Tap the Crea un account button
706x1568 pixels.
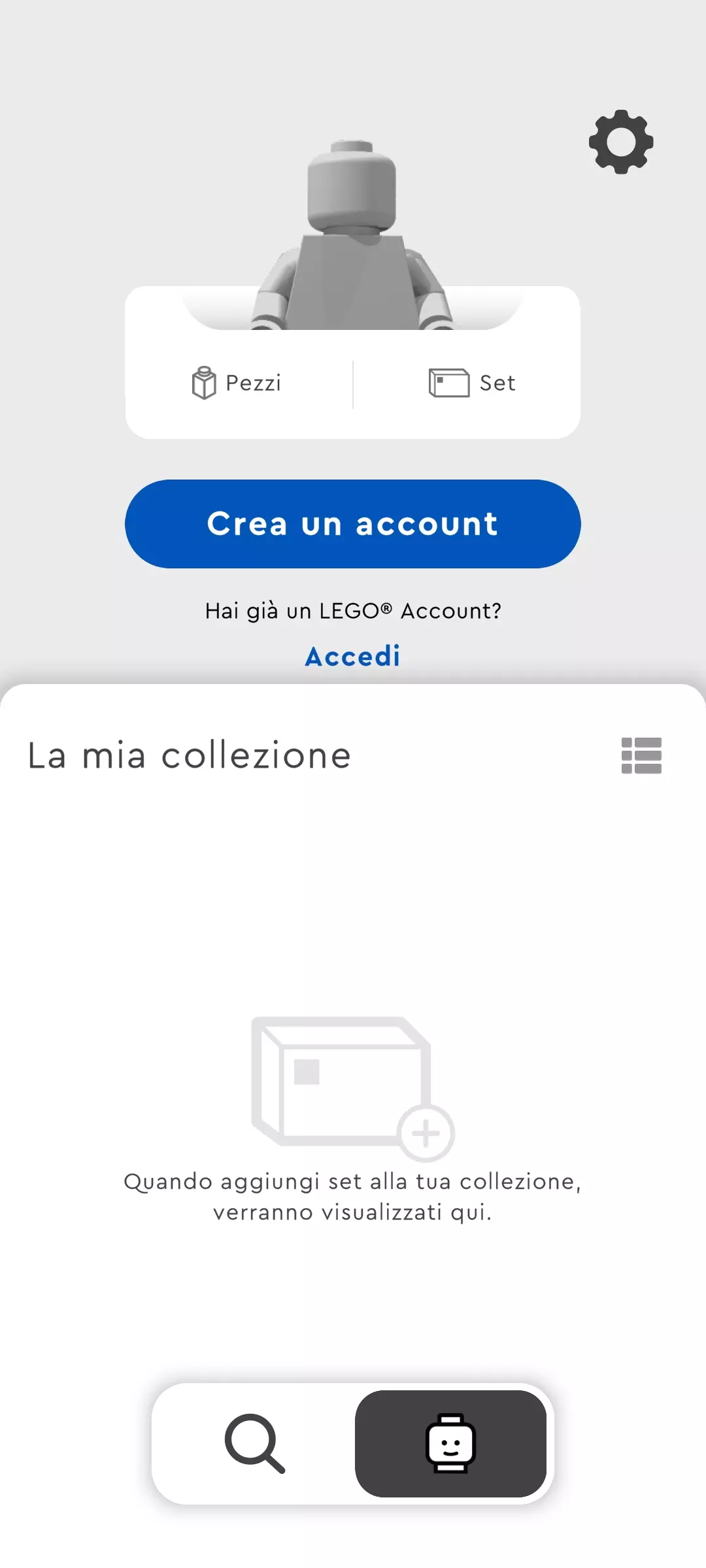353,524
